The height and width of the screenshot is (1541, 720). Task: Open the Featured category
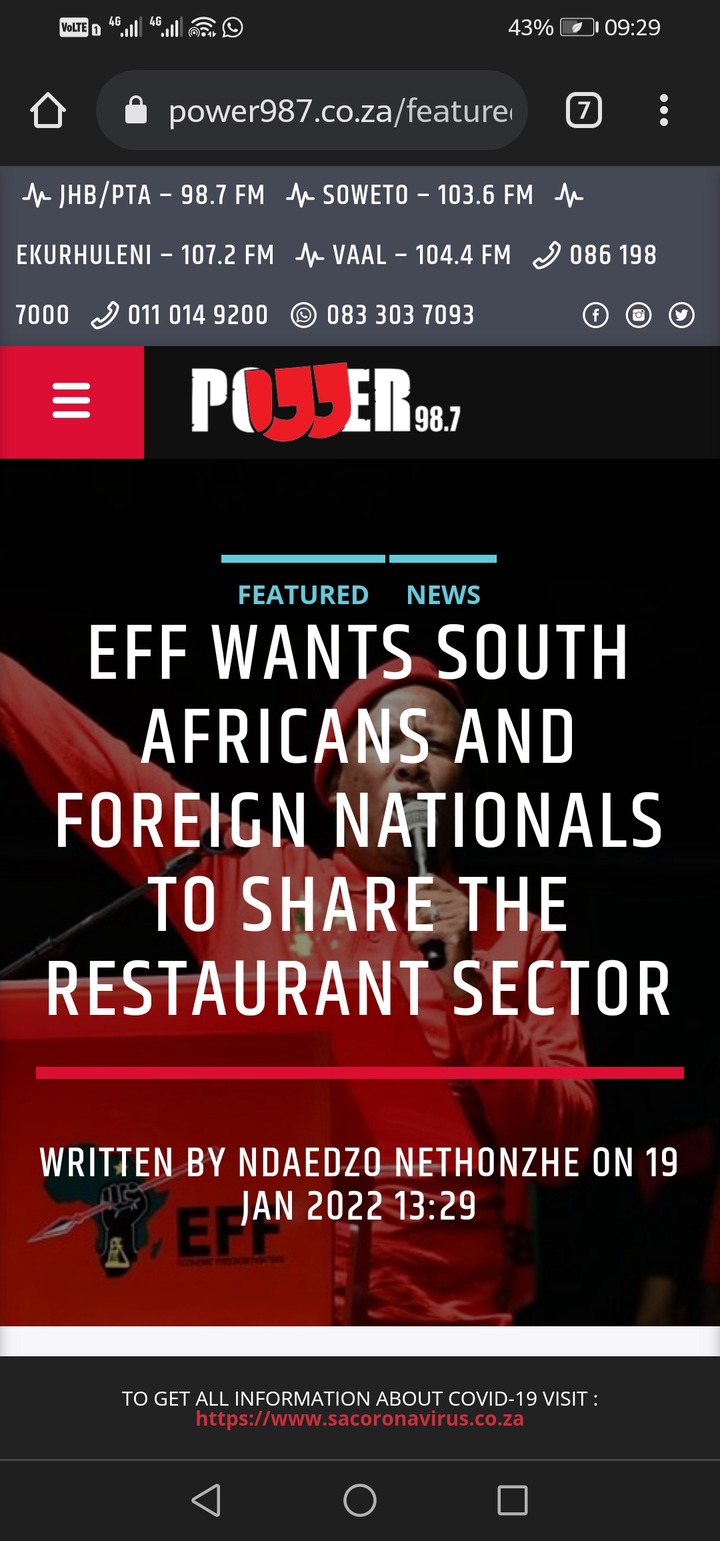click(x=303, y=595)
